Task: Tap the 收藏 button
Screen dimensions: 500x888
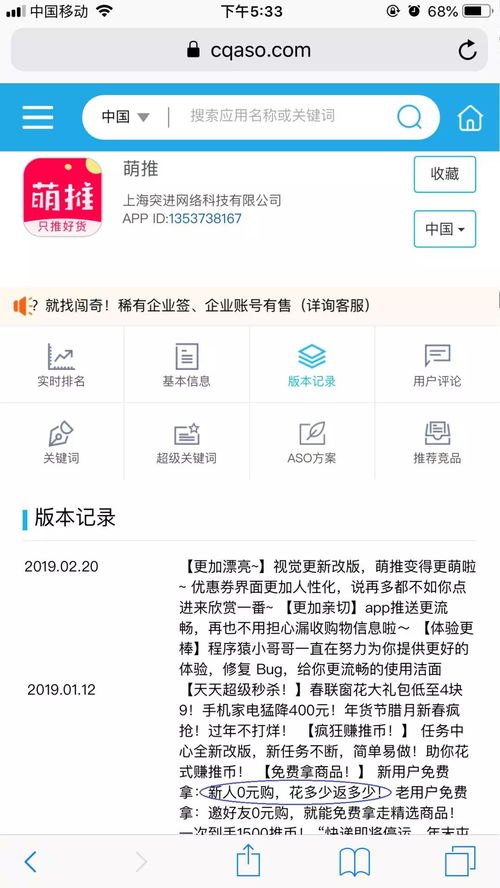Action: (x=445, y=174)
